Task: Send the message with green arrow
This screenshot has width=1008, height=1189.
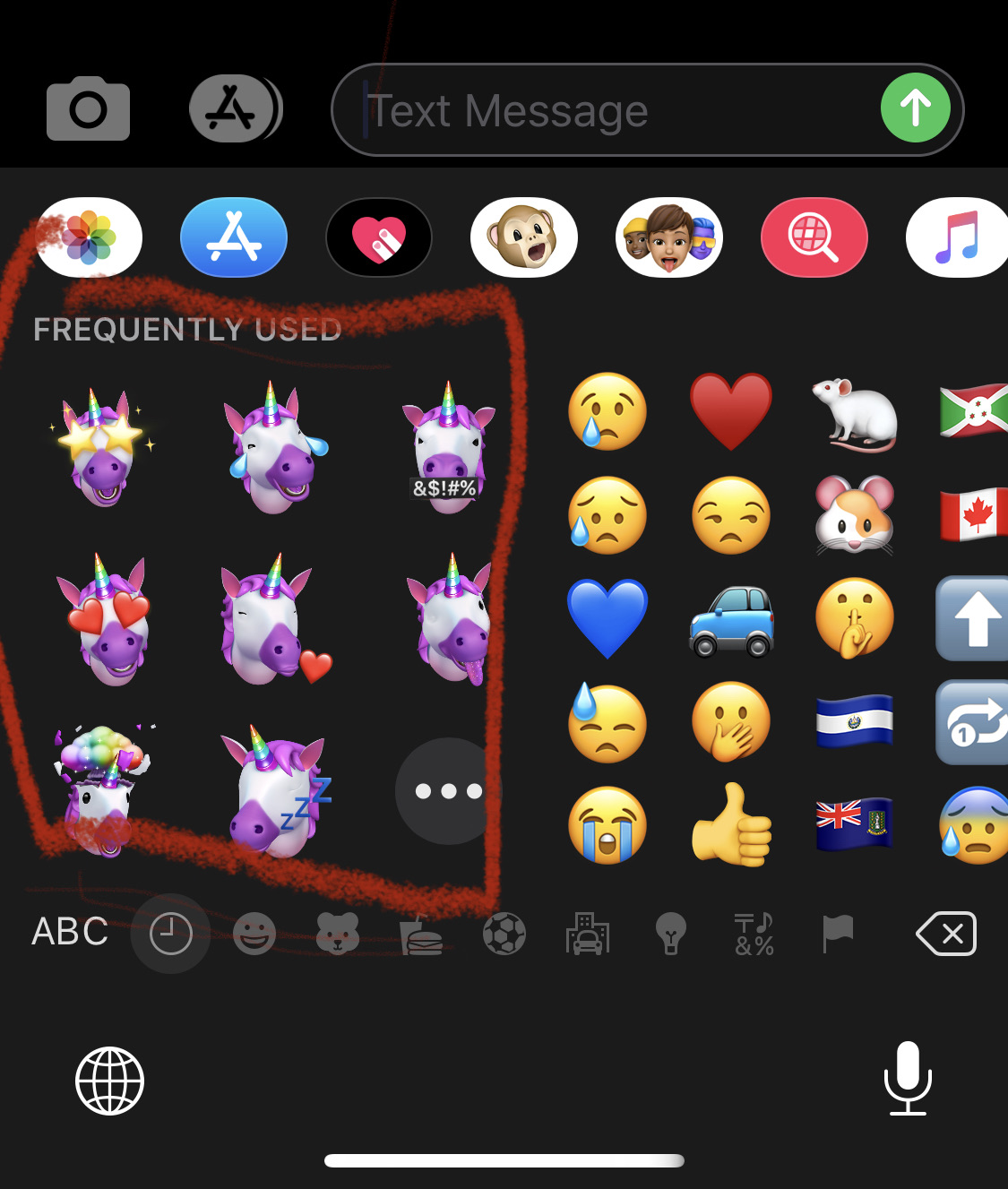Action: point(915,109)
